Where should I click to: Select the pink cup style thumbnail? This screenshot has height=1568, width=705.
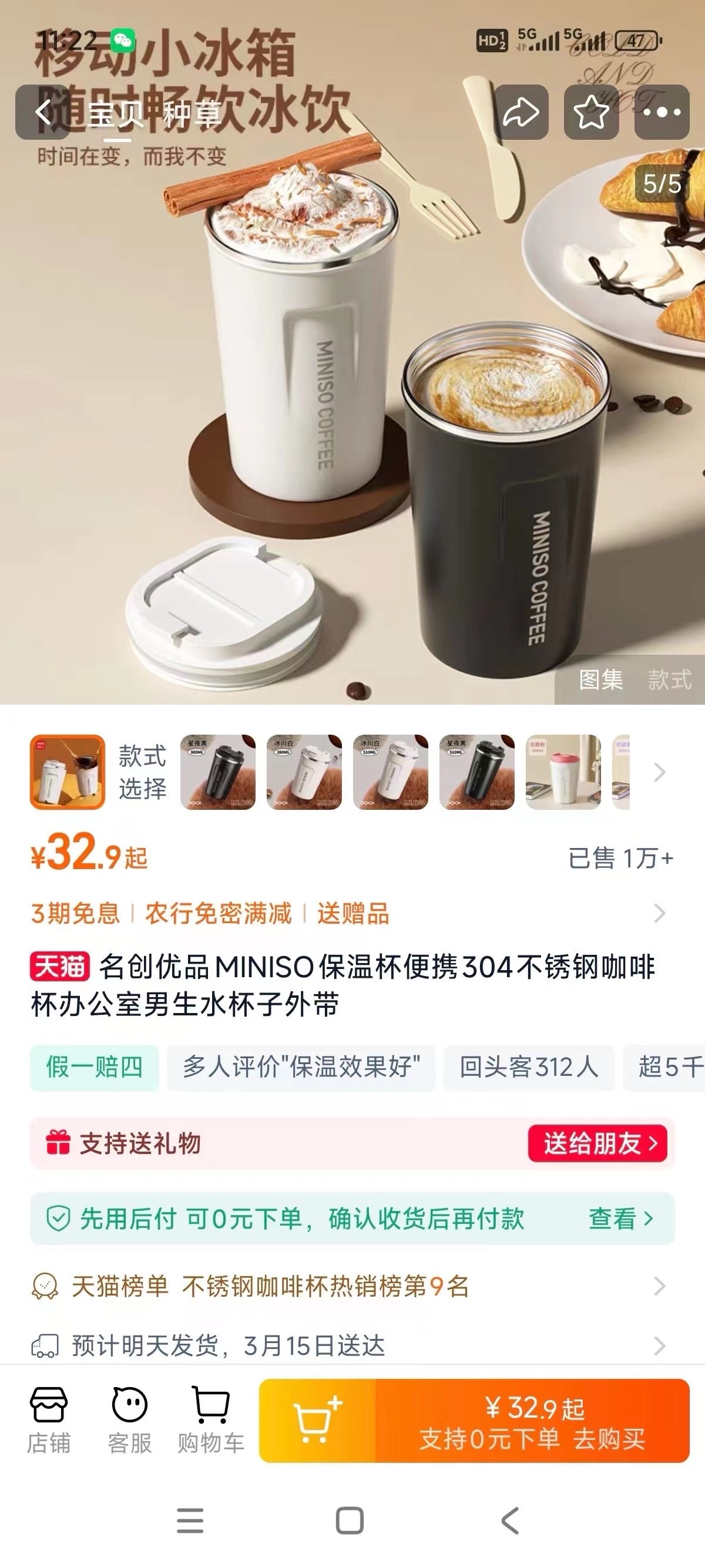(x=563, y=772)
